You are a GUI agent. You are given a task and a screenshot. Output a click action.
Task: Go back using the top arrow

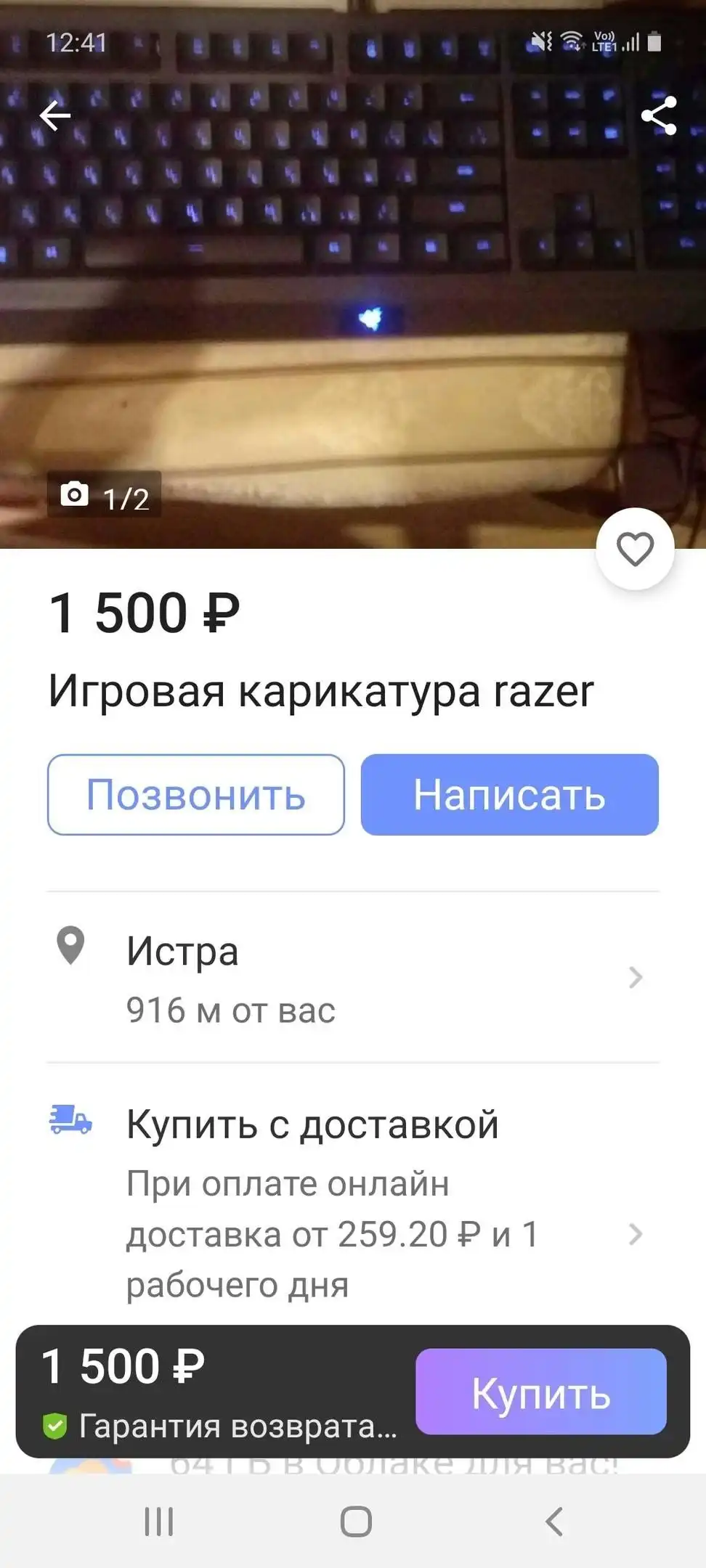tap(55, 115)
